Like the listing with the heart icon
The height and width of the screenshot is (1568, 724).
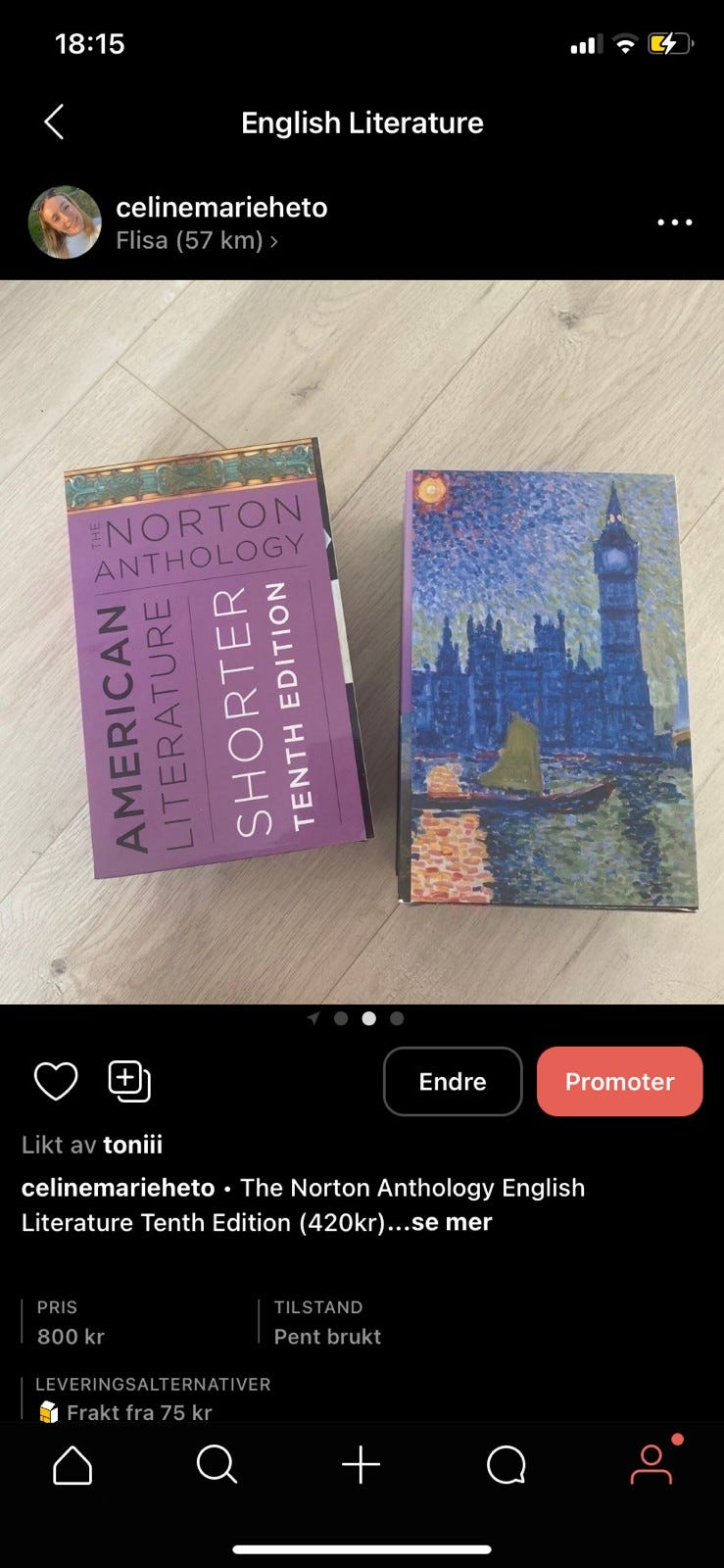click(x=54, y=1080)
